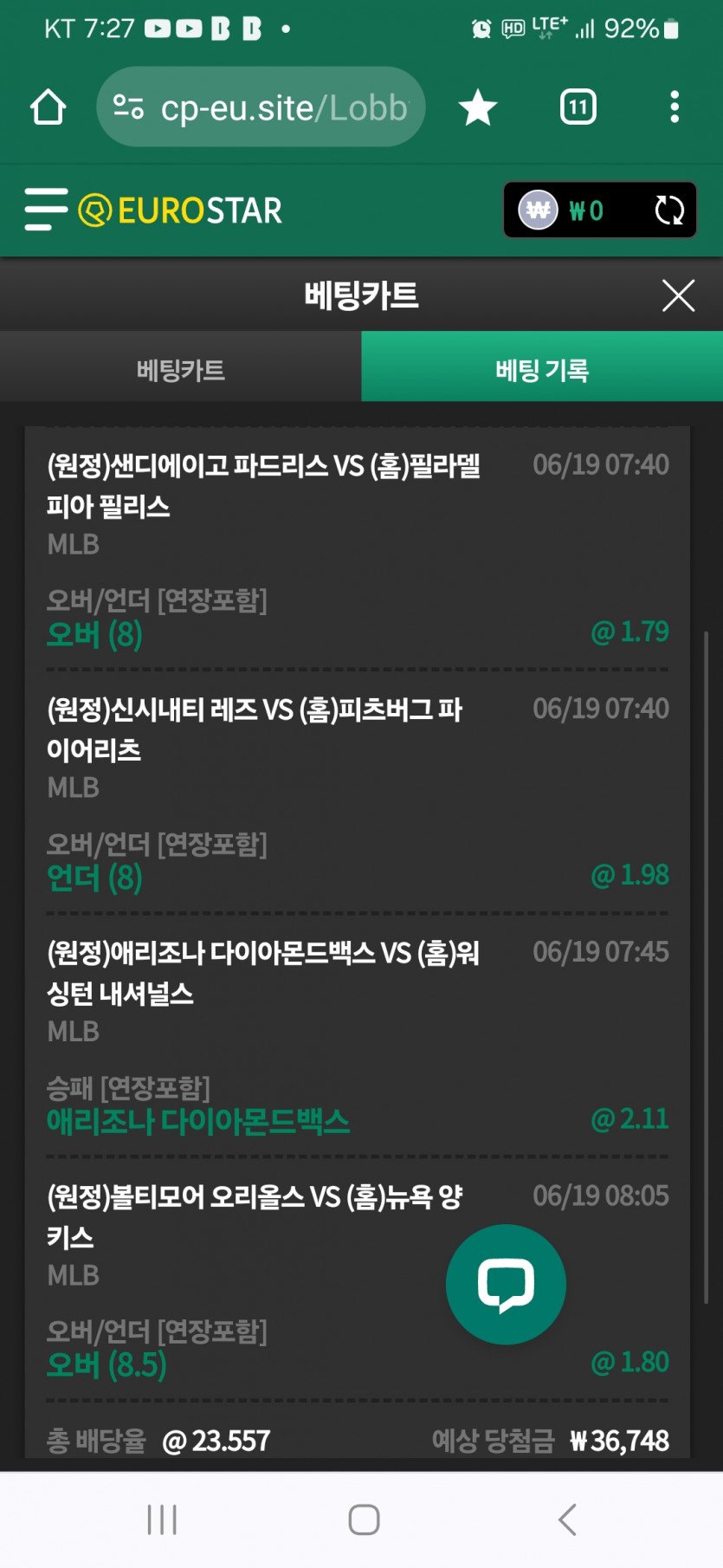Switch to the 베팅카트 tab
This screenshot has width=723, height=1568.
pyautogui.click(x=180, y=371)
